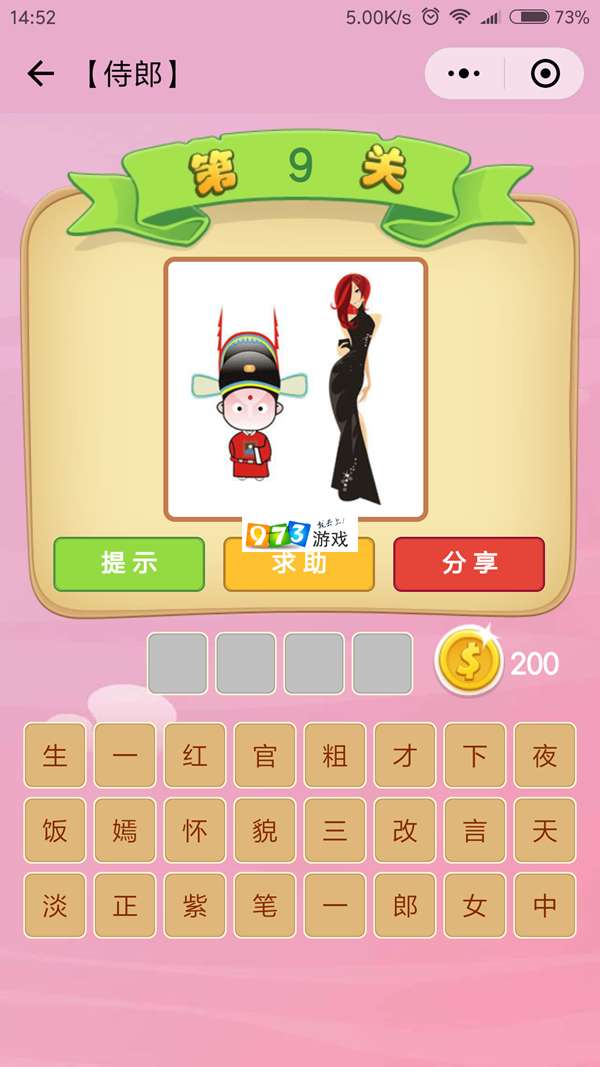Go back using the arrow icon
Screen dimensions: 600x1067
click(40, 74)
